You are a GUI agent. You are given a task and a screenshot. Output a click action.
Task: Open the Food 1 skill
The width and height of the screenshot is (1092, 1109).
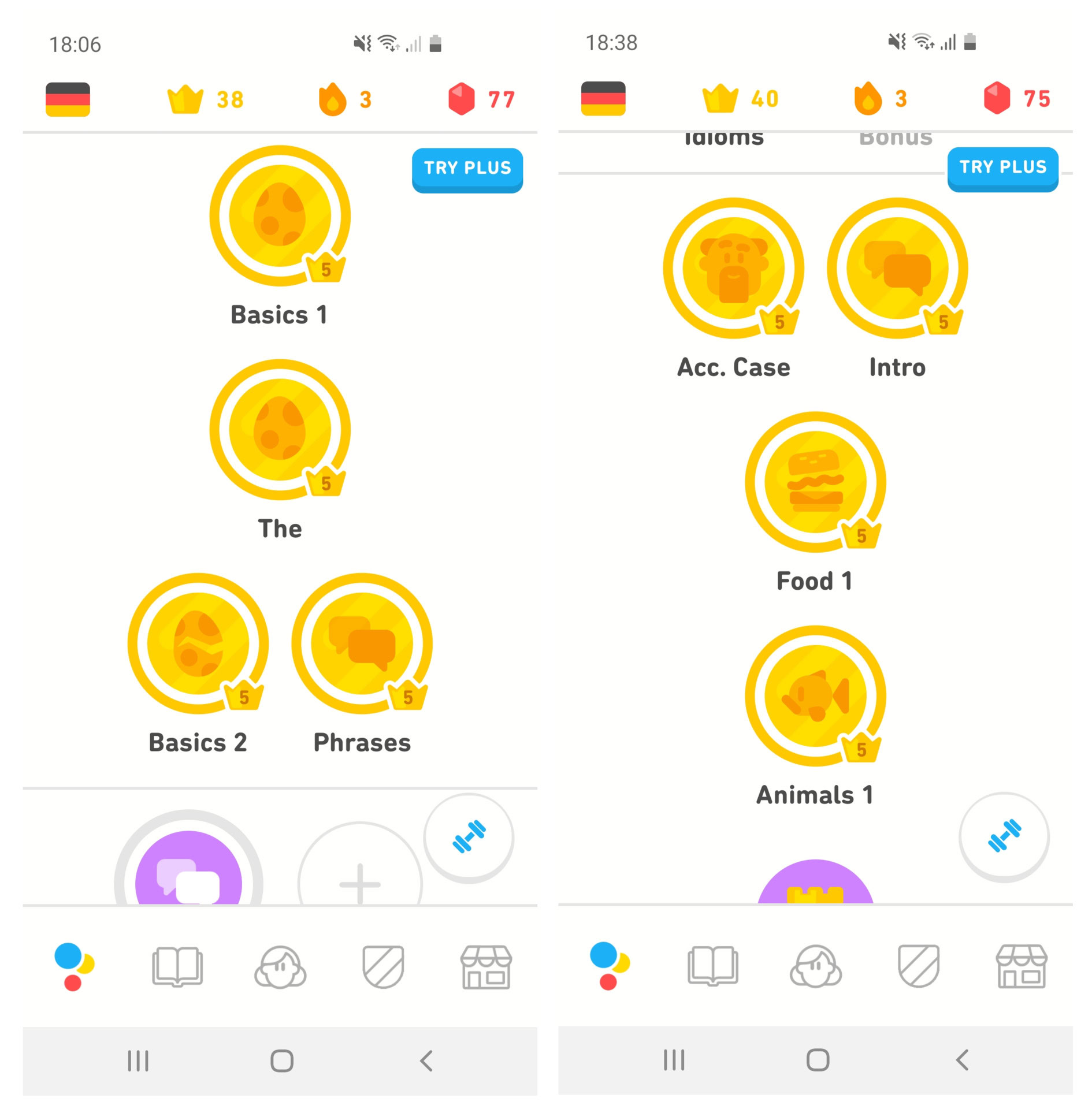click(x=815, y=482)
